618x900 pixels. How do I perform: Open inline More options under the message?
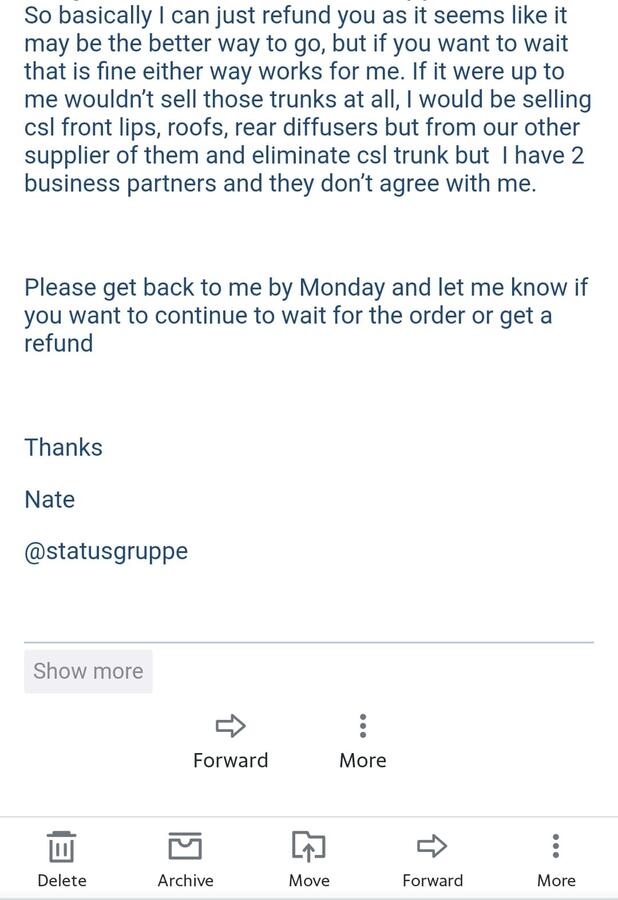[362, 741]
